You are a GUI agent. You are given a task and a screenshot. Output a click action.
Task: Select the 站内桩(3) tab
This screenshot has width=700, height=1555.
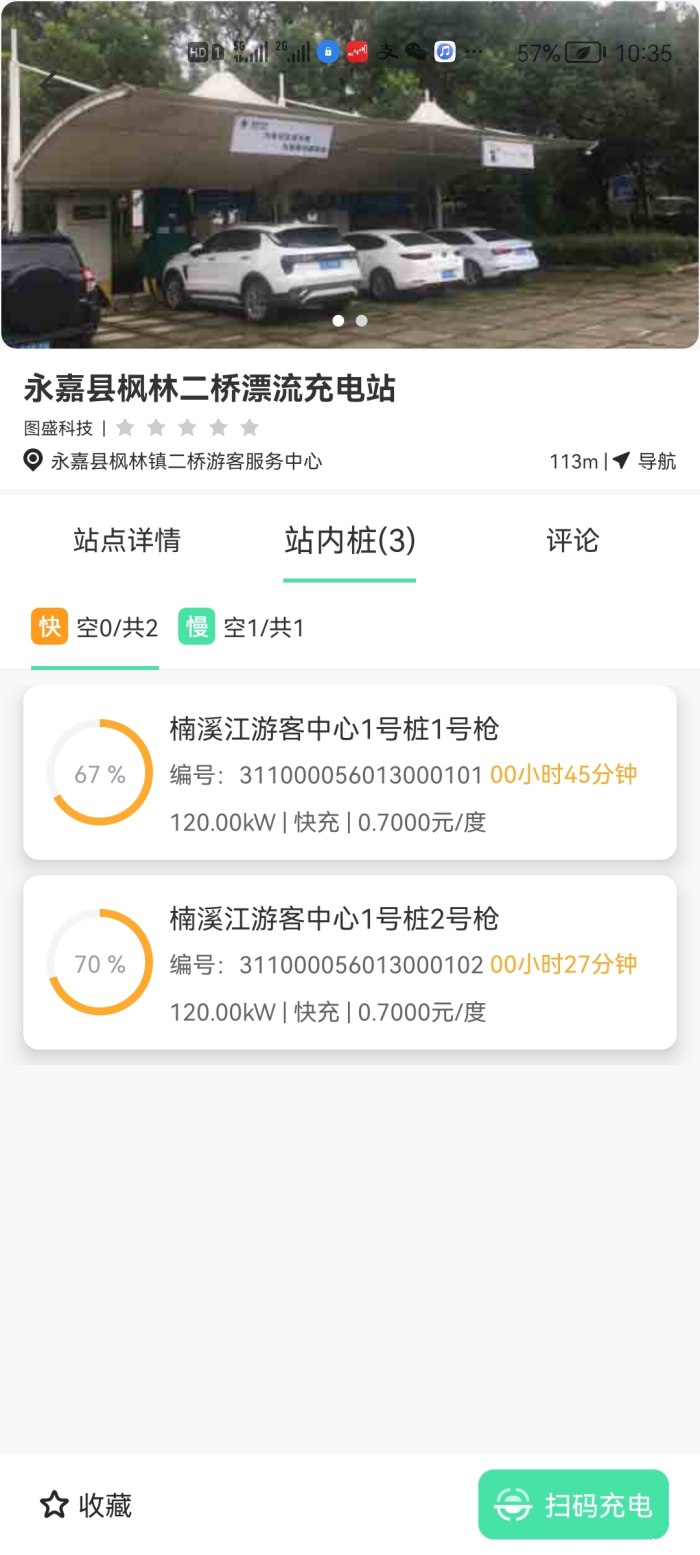click(349, 541)
